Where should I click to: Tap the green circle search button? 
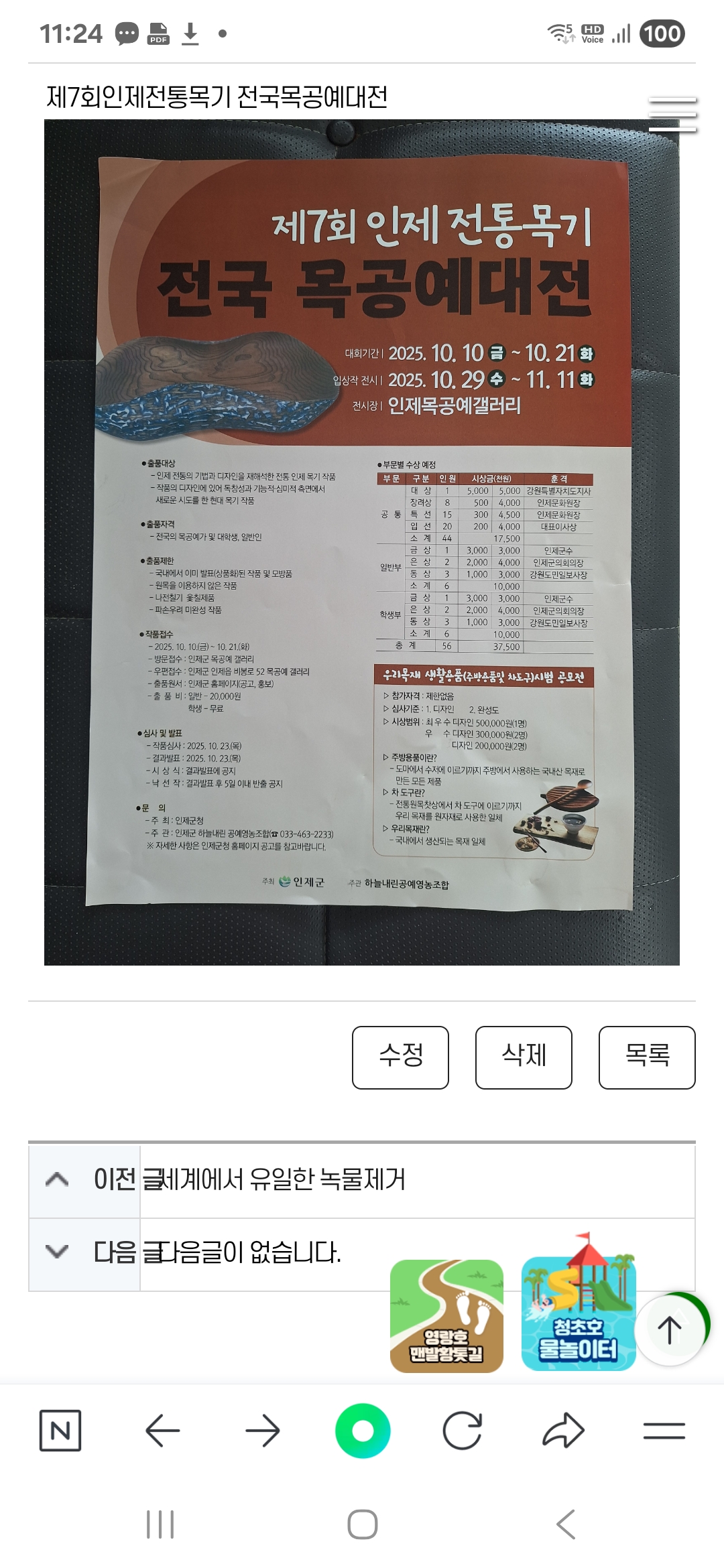(x=363, y=1431)
